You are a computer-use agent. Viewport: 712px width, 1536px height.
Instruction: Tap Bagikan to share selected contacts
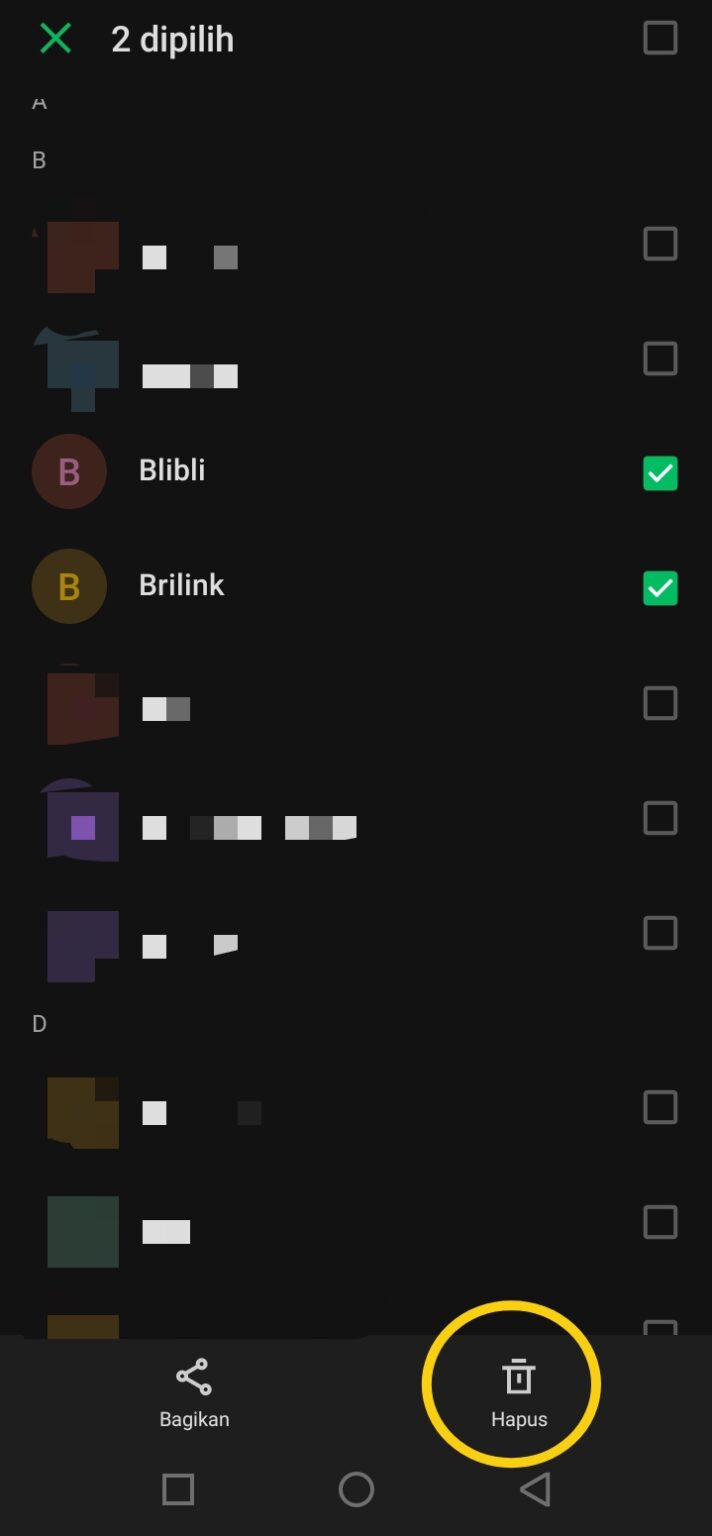(x=194, y=1392)
